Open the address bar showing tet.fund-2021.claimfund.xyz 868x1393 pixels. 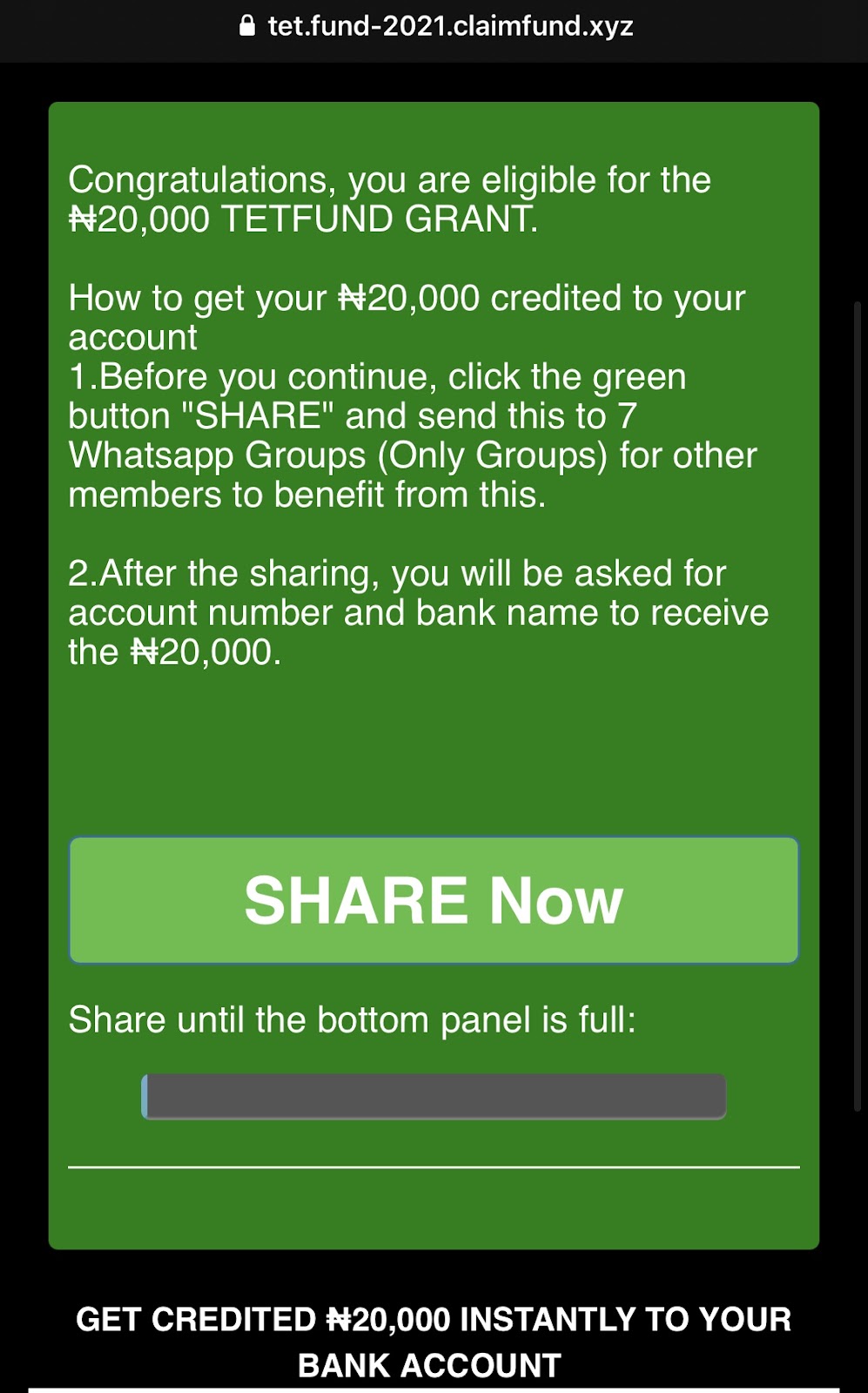click(x=435, y=26)
